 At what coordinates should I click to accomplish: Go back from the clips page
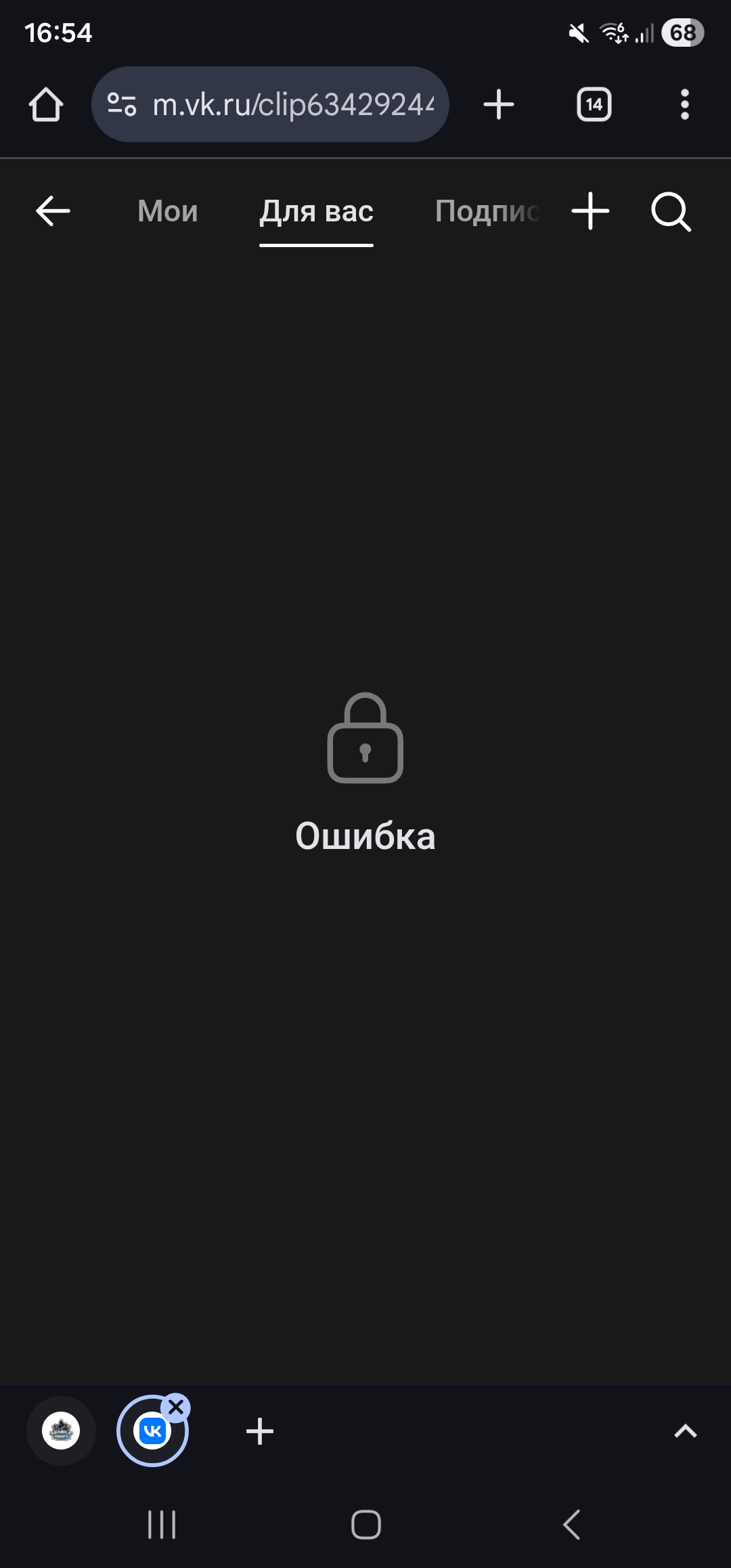tap(53, 211)
